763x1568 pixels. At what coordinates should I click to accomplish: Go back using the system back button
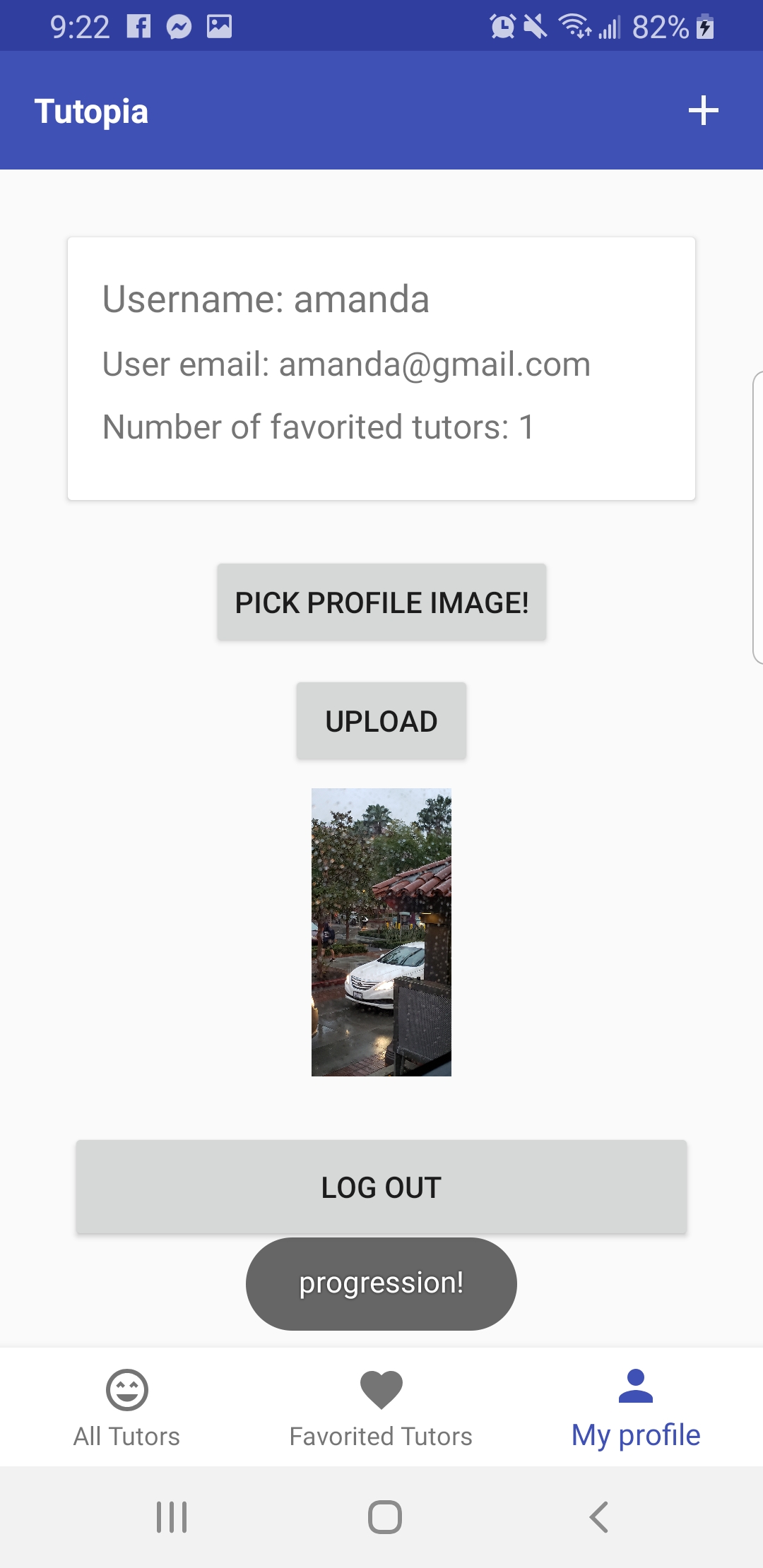click(x=598, y=1516)
